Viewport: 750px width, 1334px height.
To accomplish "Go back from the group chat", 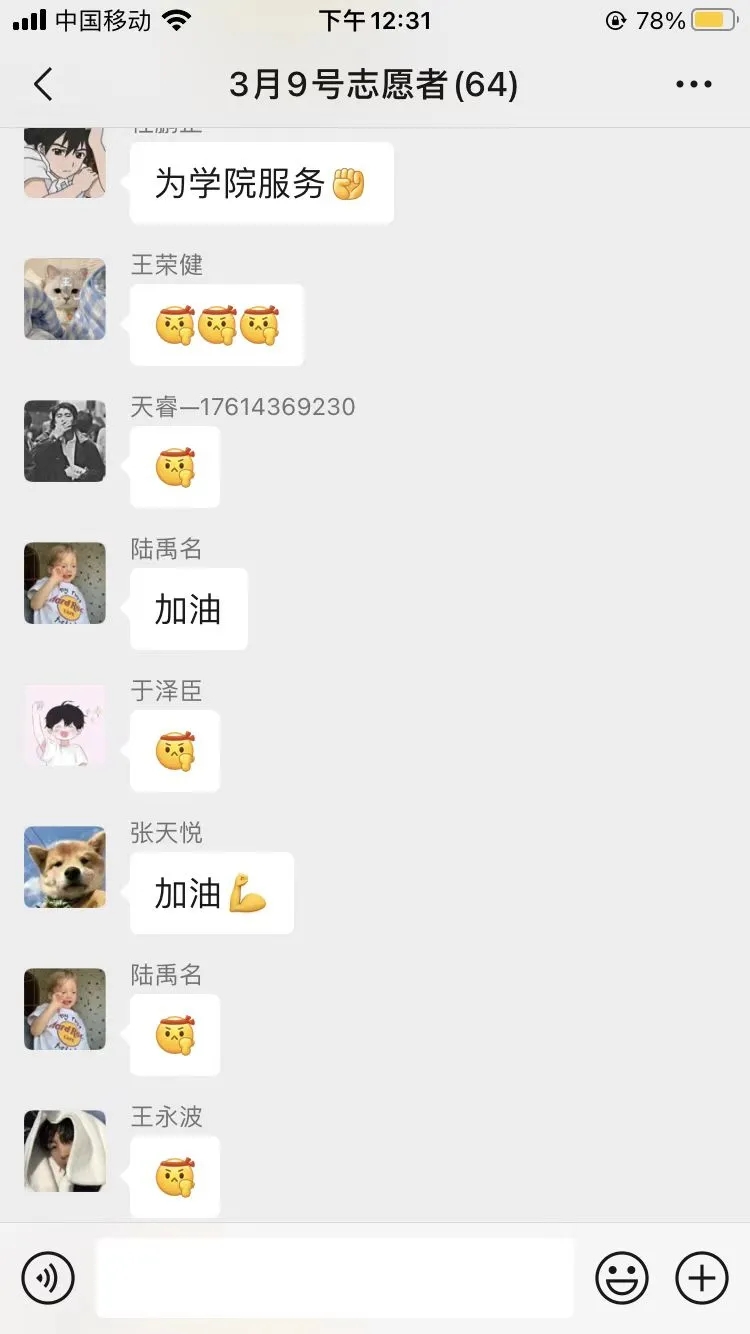I will (x=43, y=85).
